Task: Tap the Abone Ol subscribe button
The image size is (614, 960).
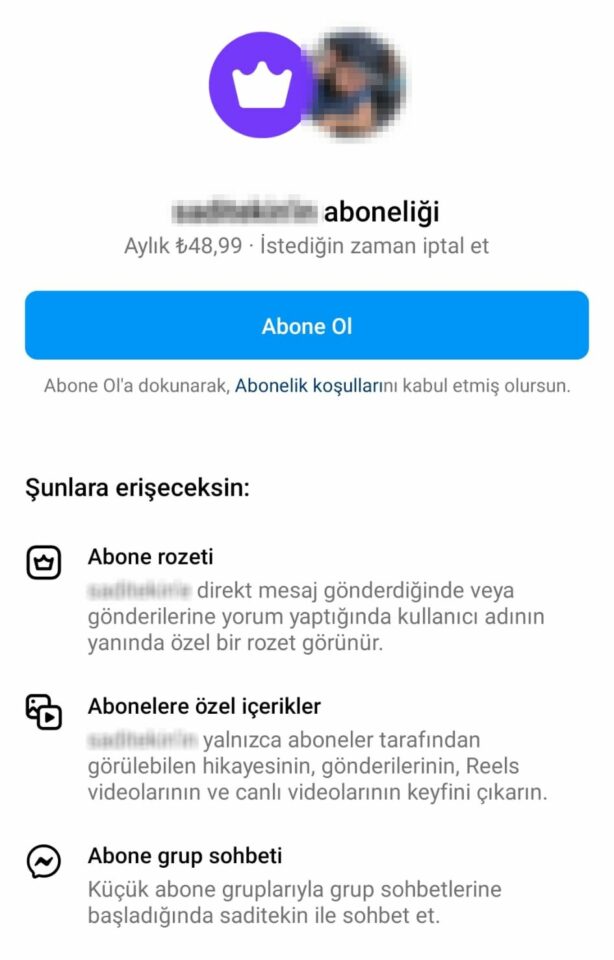Action: [306, 326]
